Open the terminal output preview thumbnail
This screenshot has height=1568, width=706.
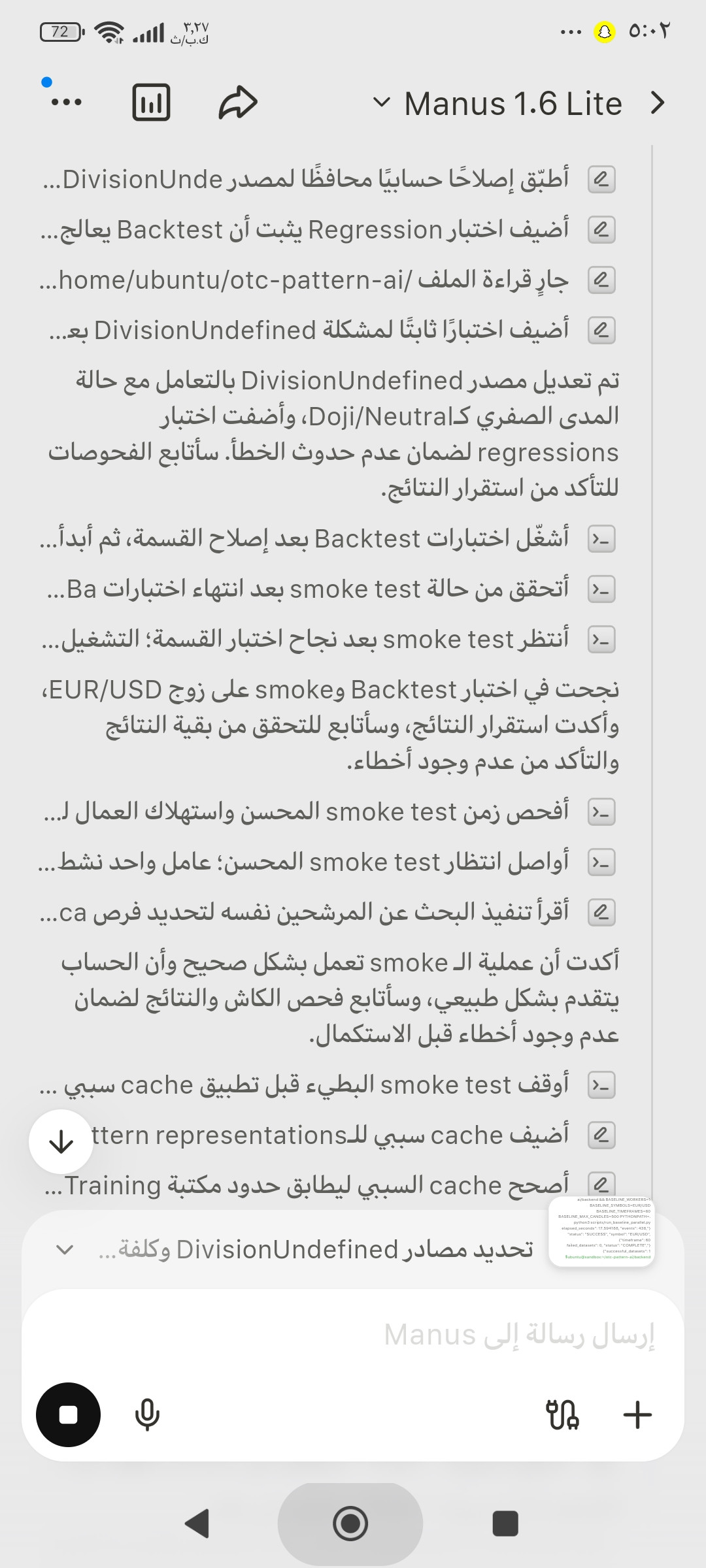coord(601,1231)
